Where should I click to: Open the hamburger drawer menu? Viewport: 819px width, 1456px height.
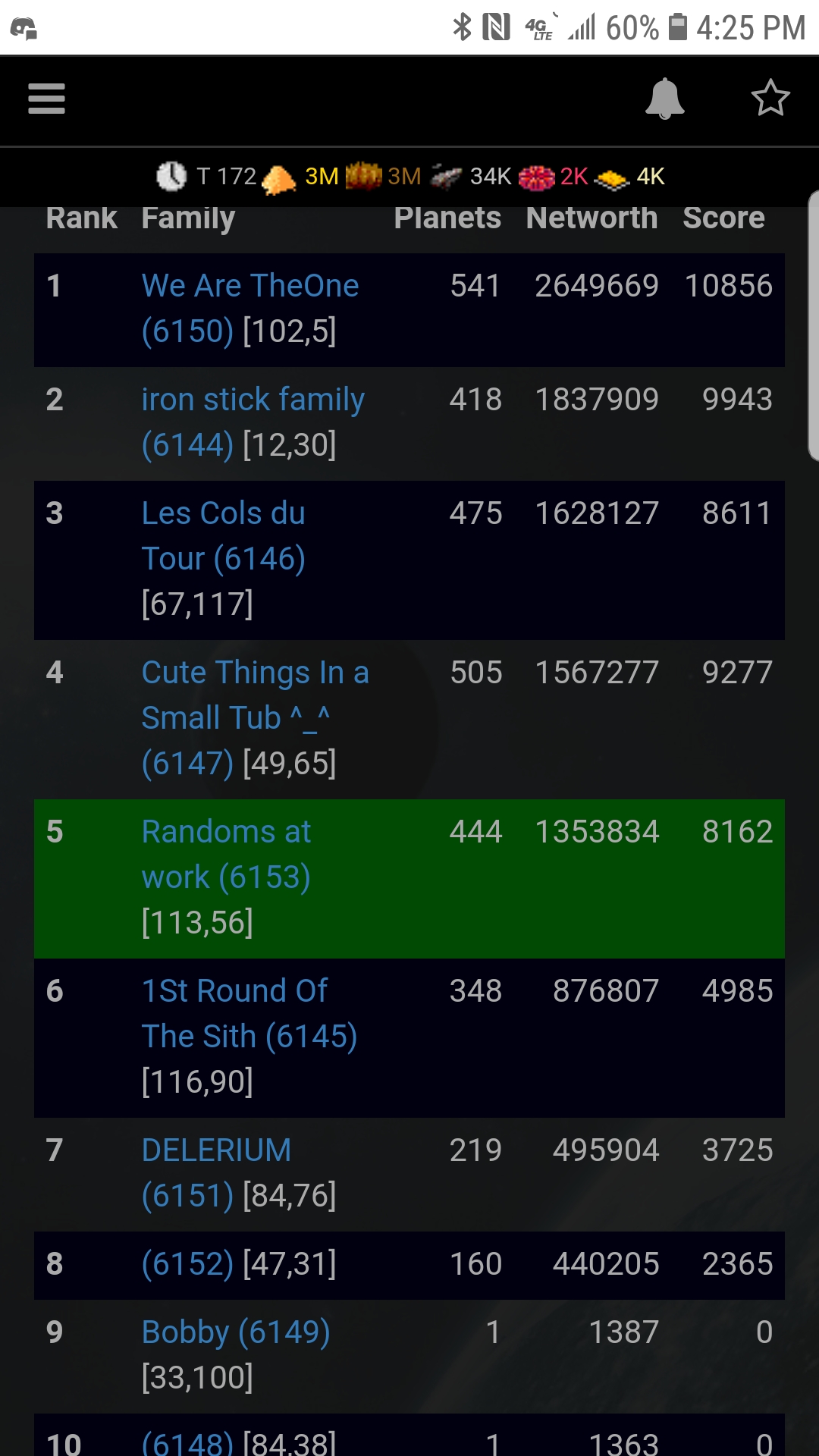pos(46,99)
